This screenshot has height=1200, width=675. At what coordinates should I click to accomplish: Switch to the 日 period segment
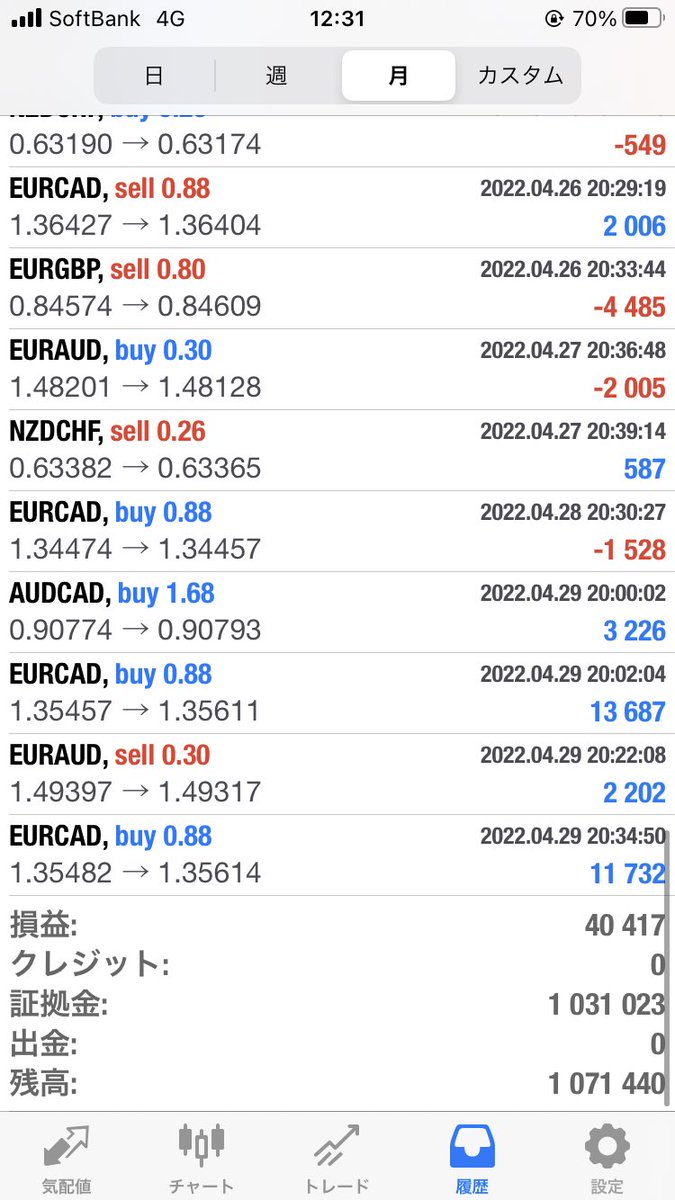click(x=154, y=75)
